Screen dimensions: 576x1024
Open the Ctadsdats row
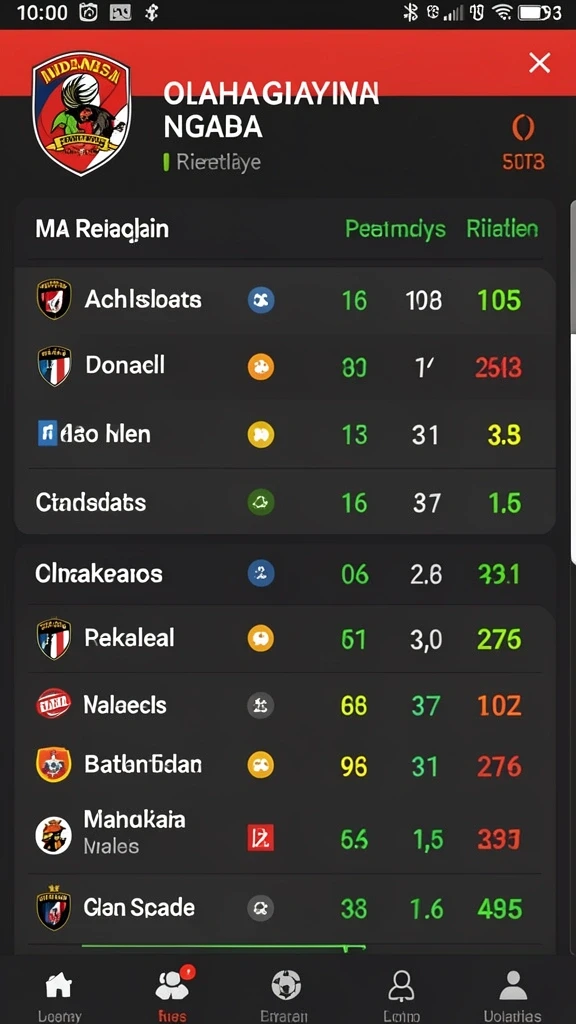point(285,502)
